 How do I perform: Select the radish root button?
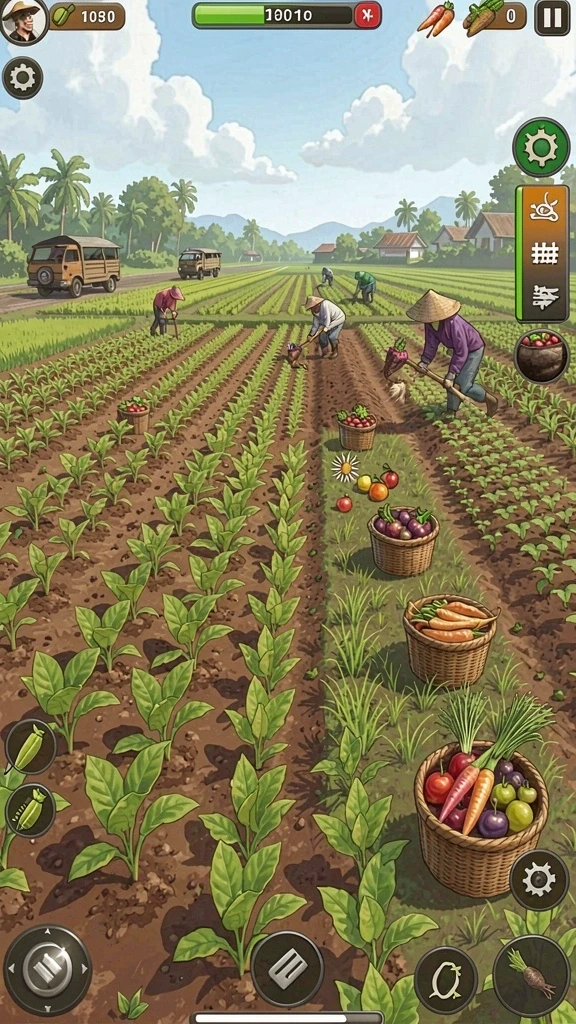pos(532,976)
